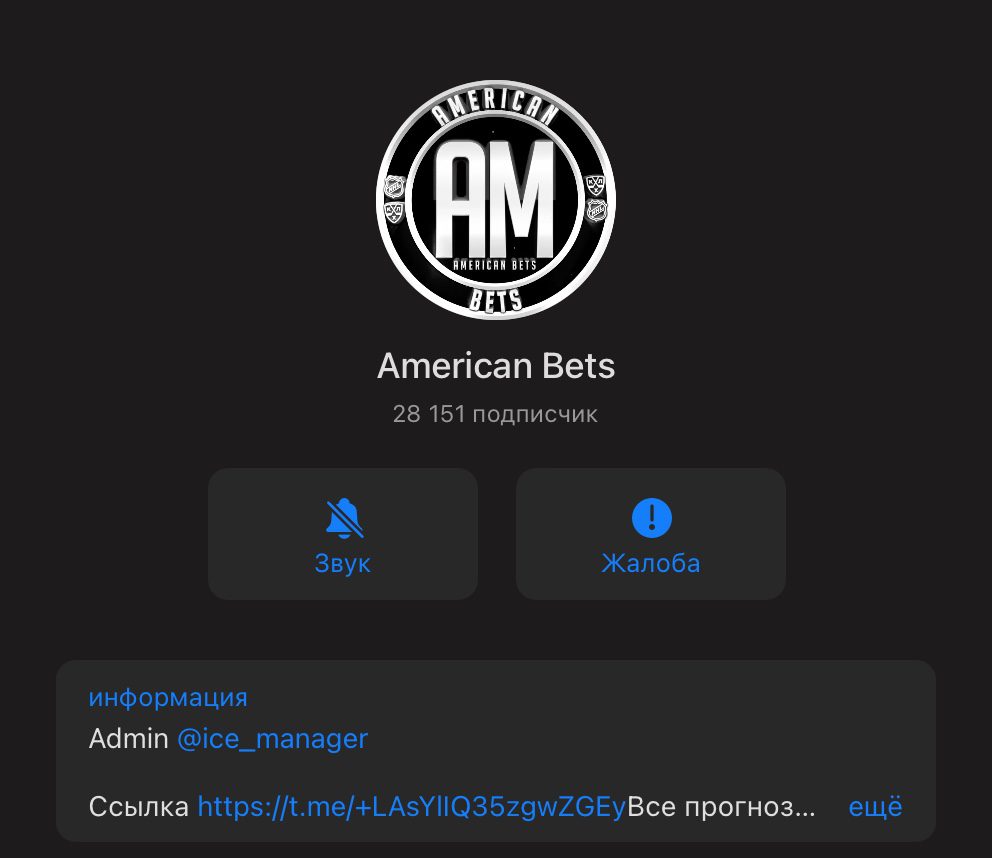The height and width of the screenshot is (858, 992).
Task: Expand the description with ещё
Action: [875, 807]
